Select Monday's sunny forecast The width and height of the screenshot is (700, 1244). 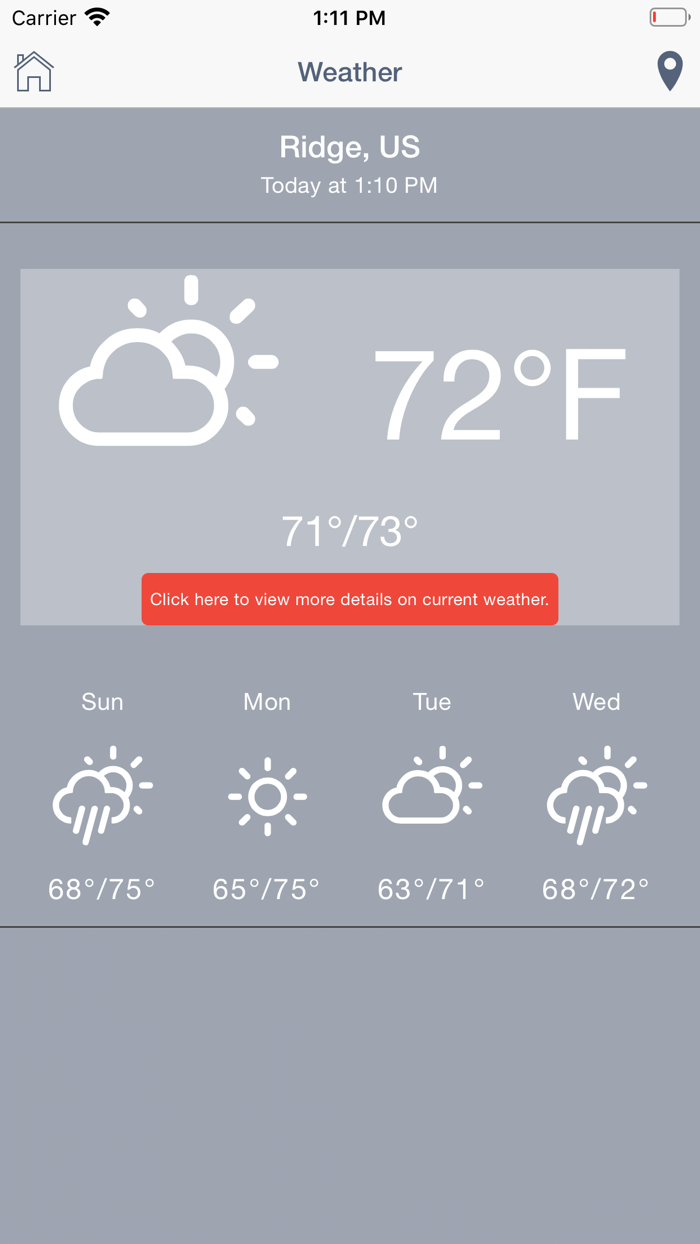pos(267,796)
